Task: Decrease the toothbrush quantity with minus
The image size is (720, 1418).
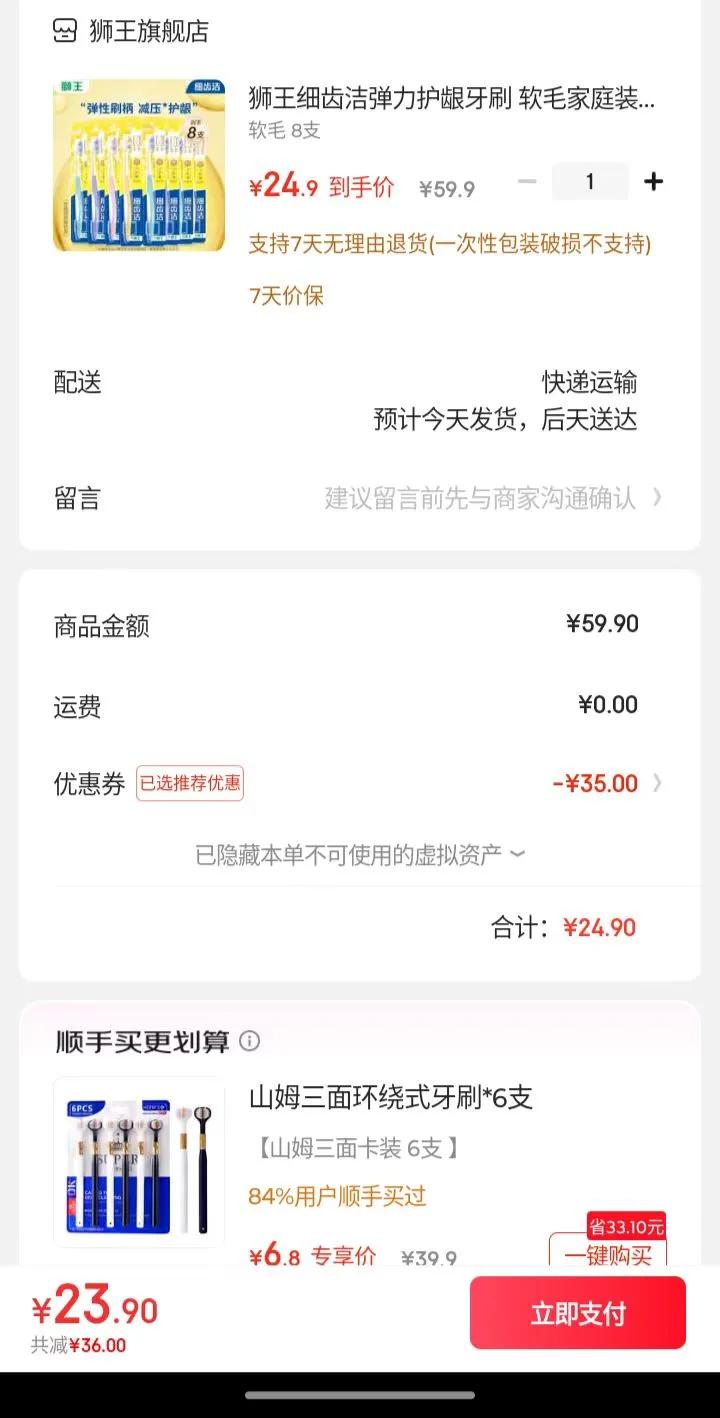Action: click(x=527, y=181)
